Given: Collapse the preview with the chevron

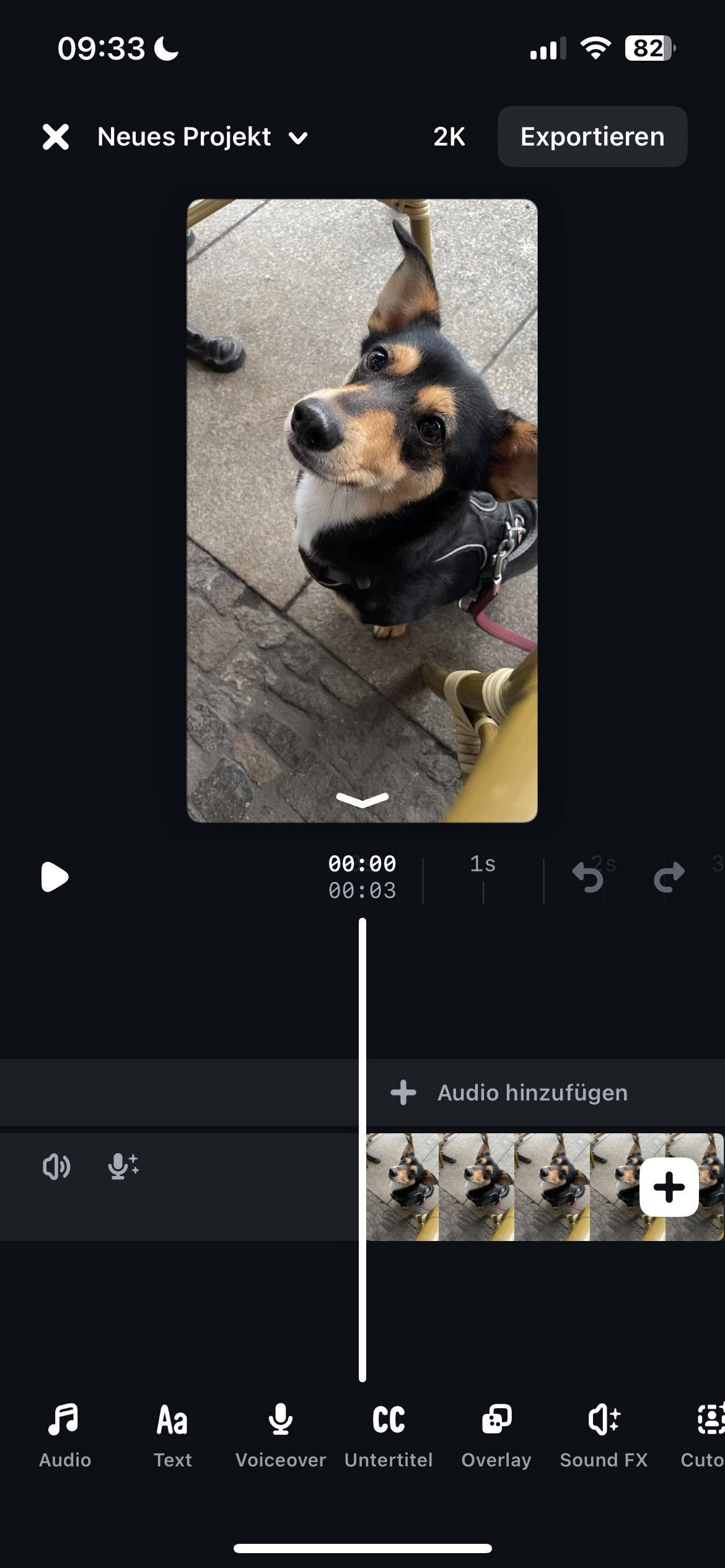Looking at the screenshot, I should click(362, 799).
